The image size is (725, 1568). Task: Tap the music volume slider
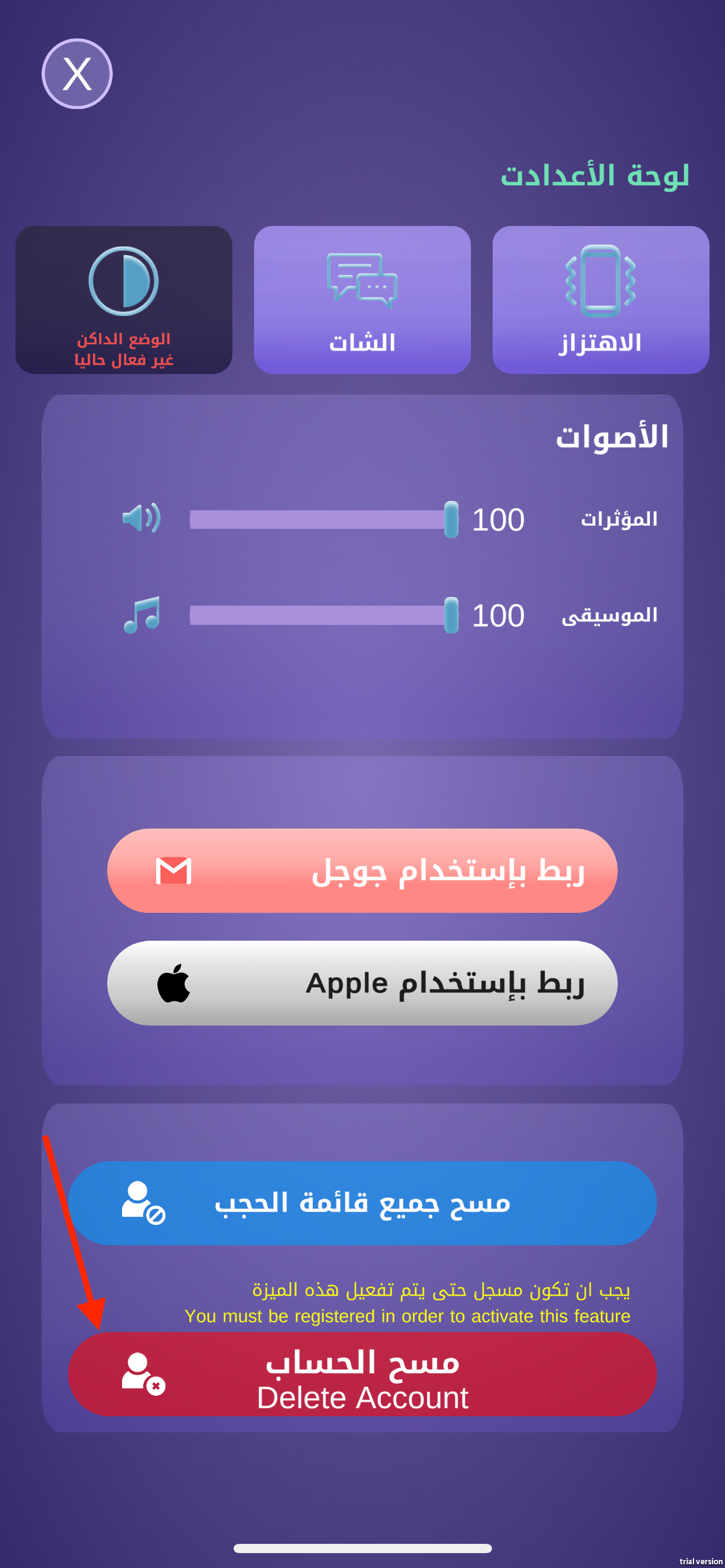[x=322, y=615]
